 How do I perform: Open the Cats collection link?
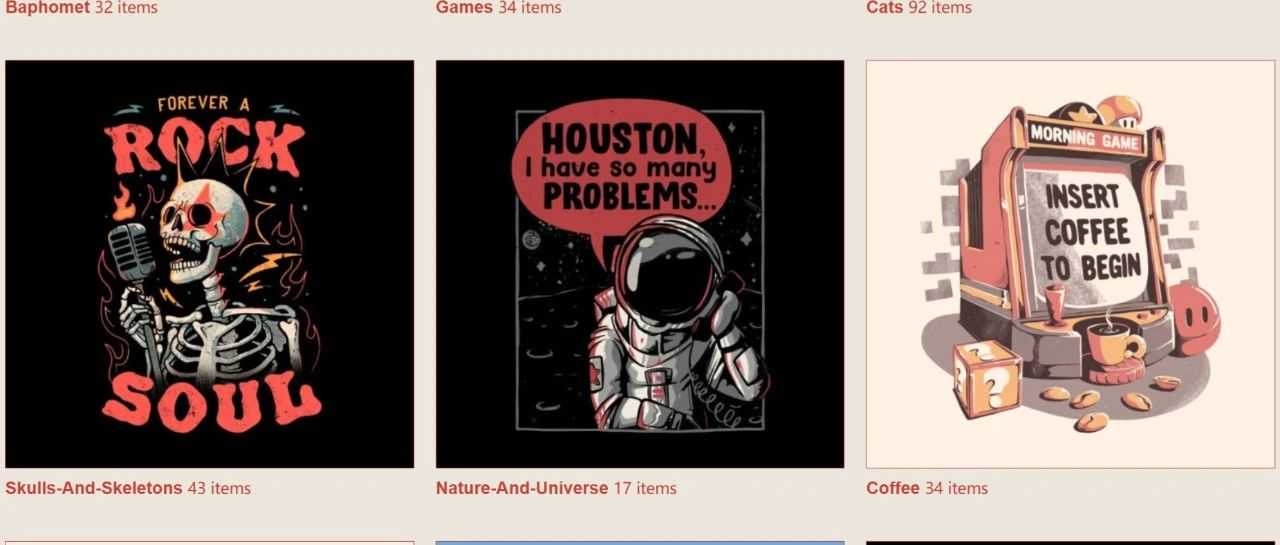tap(884, 8)
